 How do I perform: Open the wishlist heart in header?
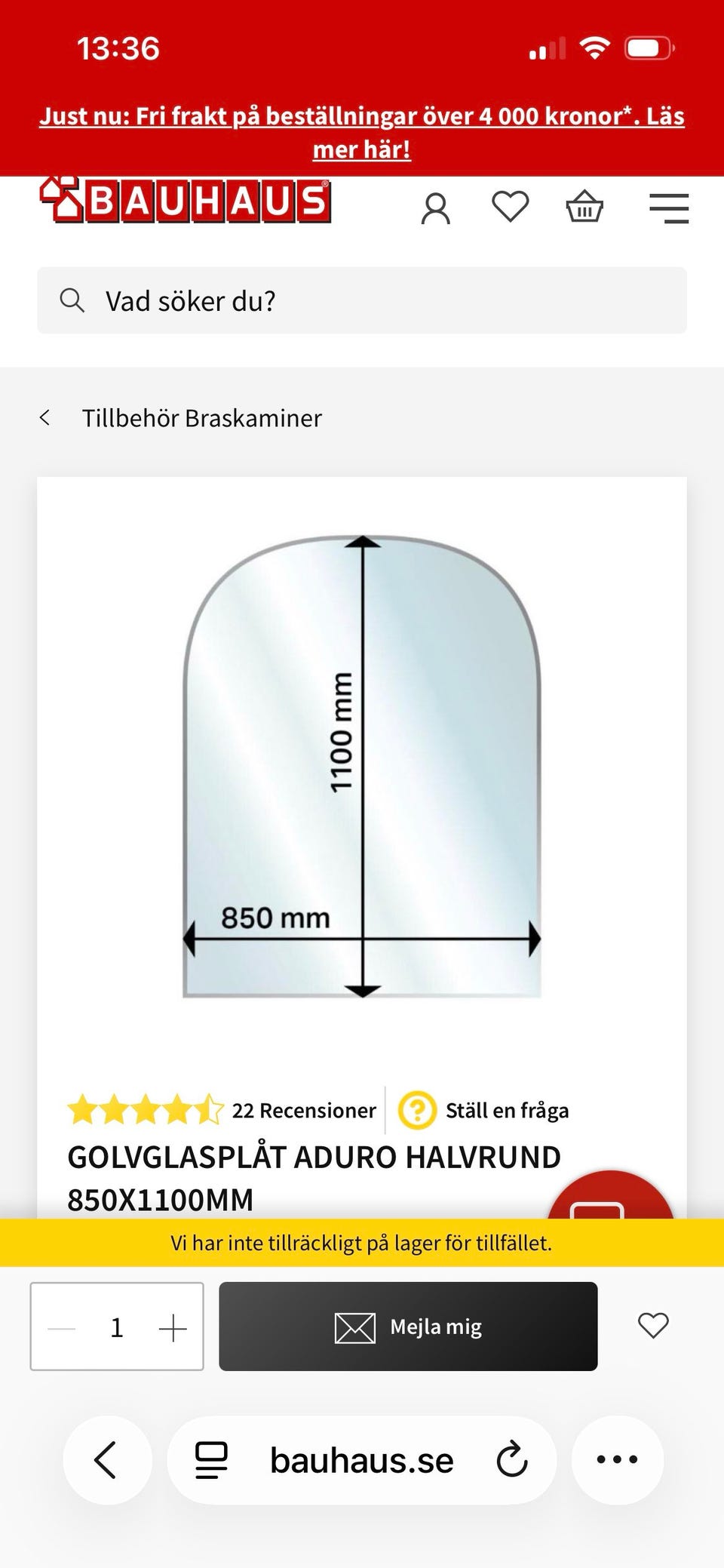pyautogui.click(x=511, y=207)
